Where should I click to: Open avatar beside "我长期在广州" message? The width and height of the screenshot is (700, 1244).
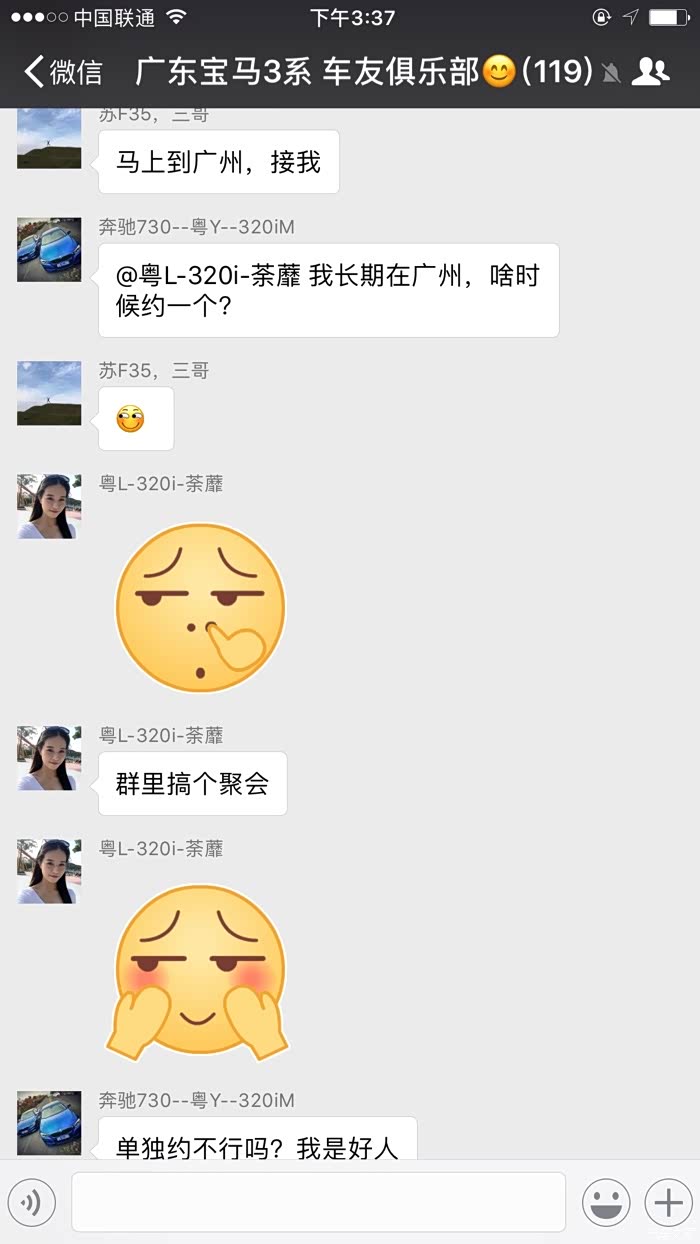[49, 250]
